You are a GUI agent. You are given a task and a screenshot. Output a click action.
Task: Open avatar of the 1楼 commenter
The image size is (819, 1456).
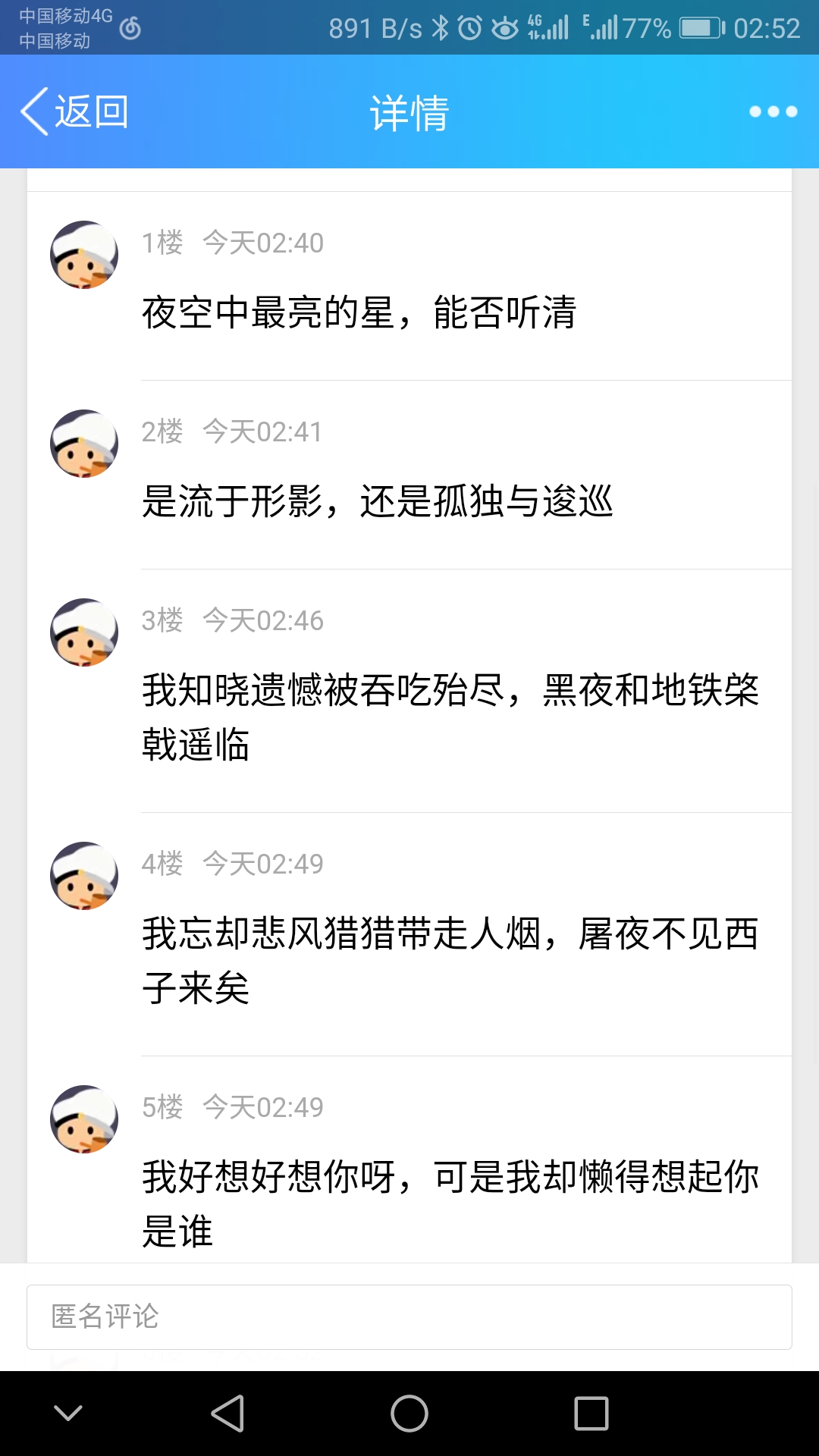pyautogui.click(x=84, y=255)
